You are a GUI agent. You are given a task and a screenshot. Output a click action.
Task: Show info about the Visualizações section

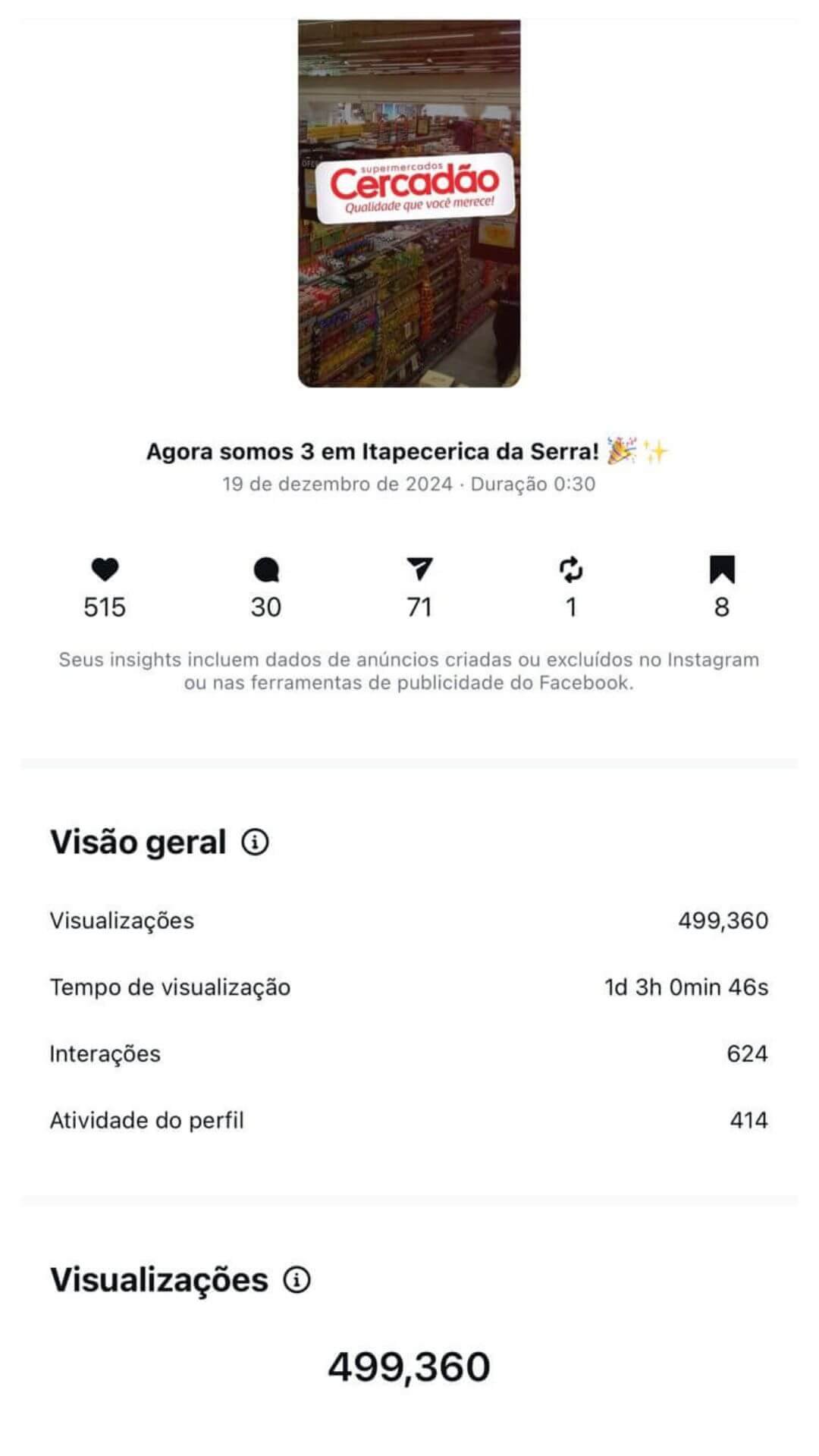click(297, 1280)
